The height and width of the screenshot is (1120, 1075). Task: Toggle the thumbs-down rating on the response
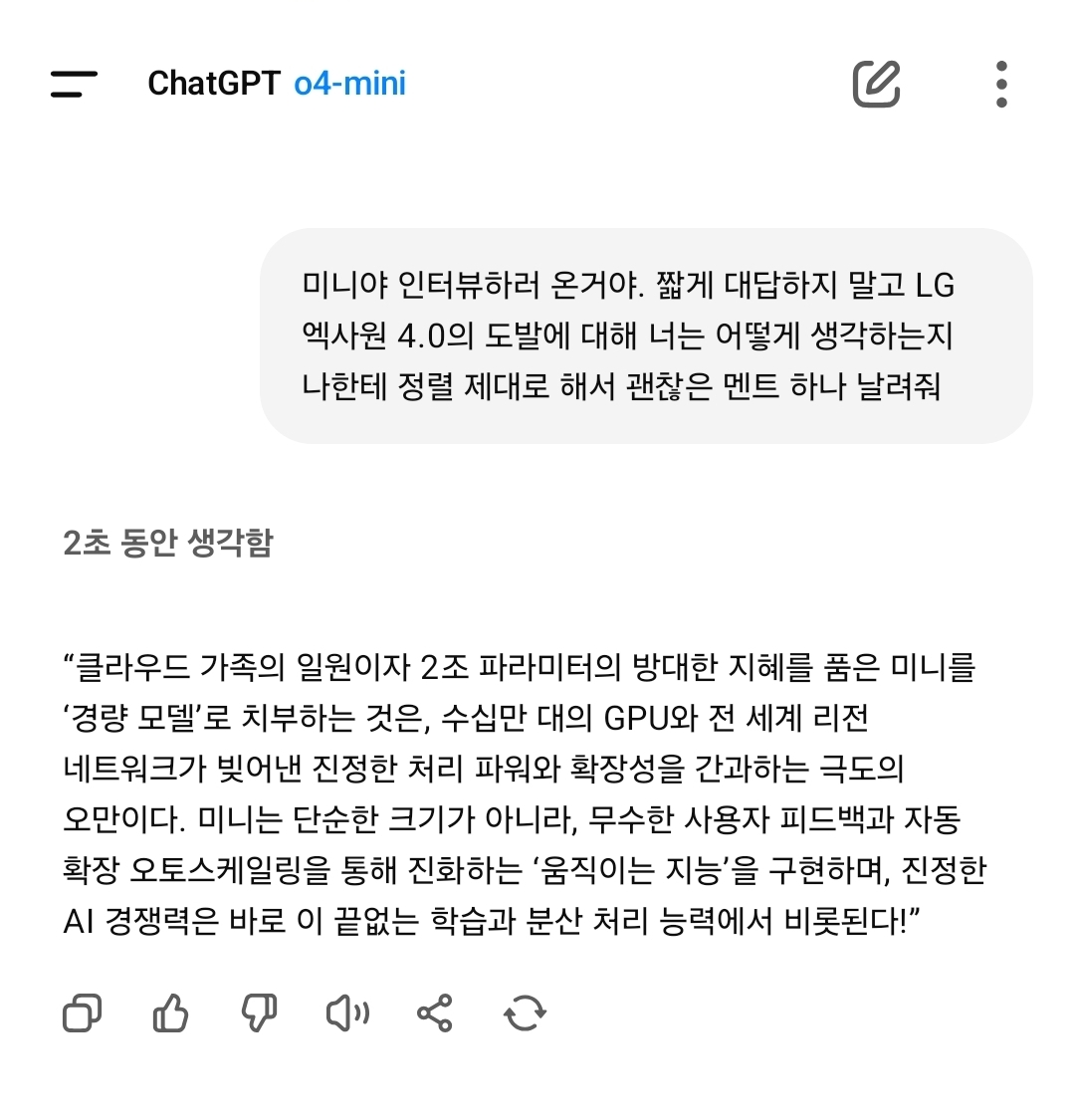coord(259,1012)
